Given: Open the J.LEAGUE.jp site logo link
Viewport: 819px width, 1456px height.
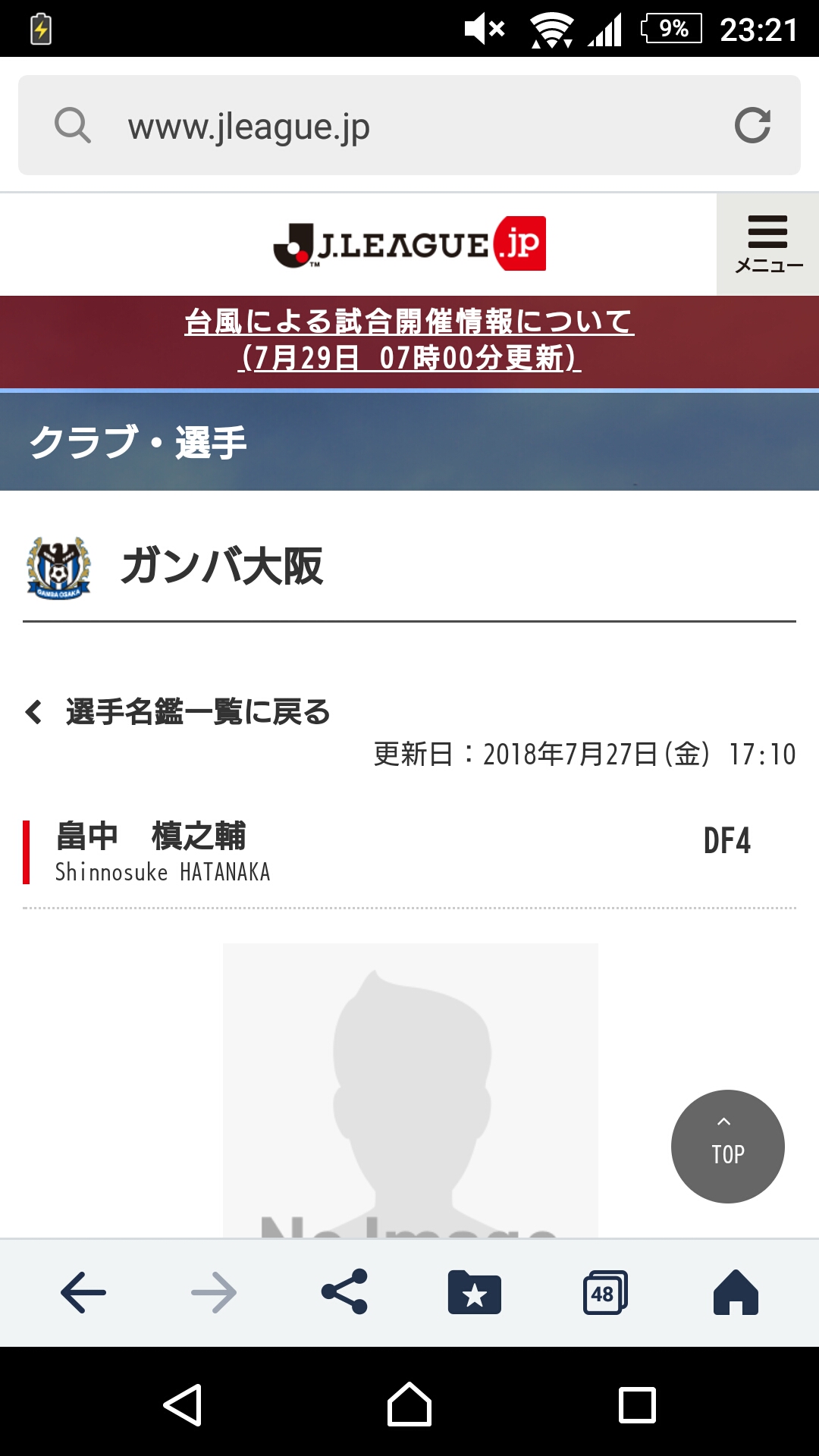Looking at the screenshot, I should pyautogui.click(x=409, y=244).
